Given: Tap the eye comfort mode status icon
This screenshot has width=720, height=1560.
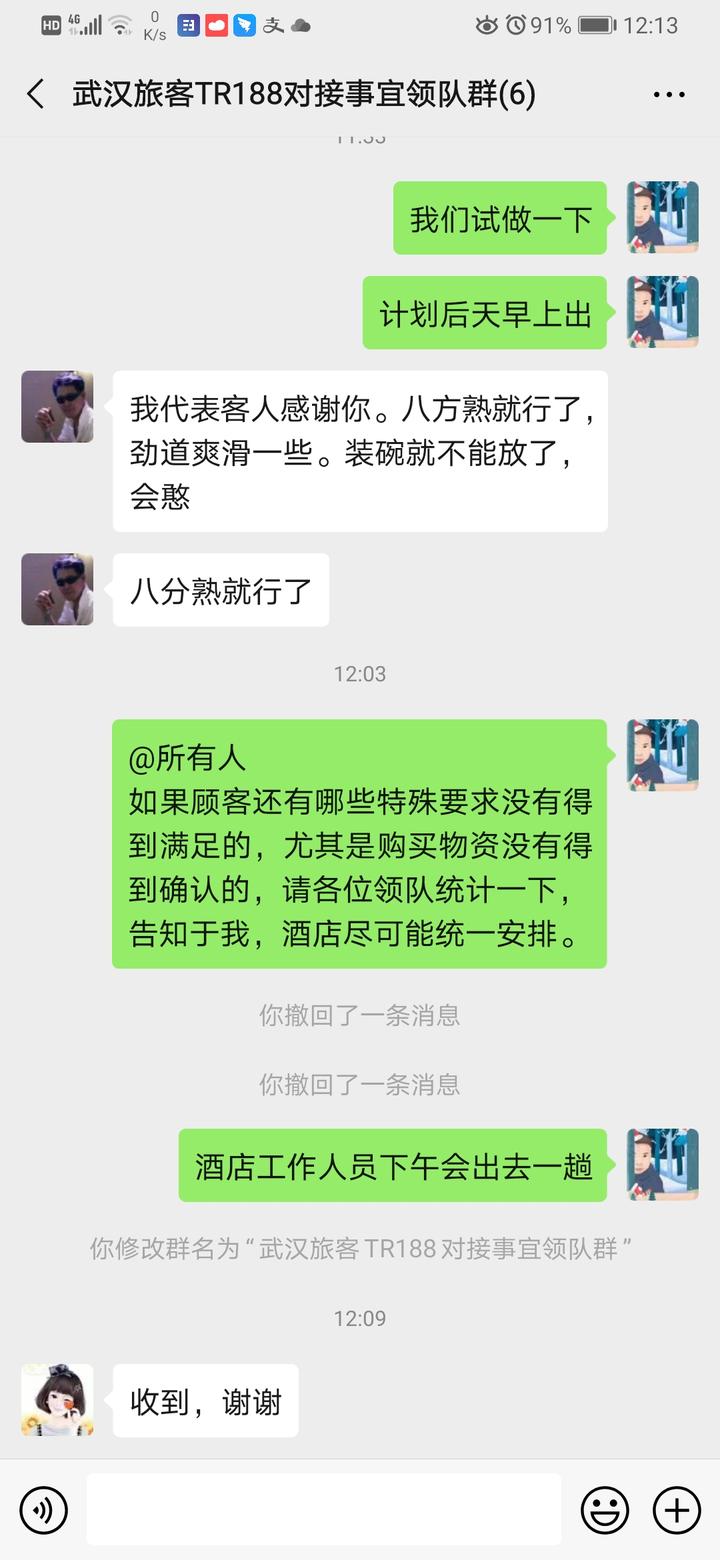Looking at the screenshot, I should click(x=487, y=27).
